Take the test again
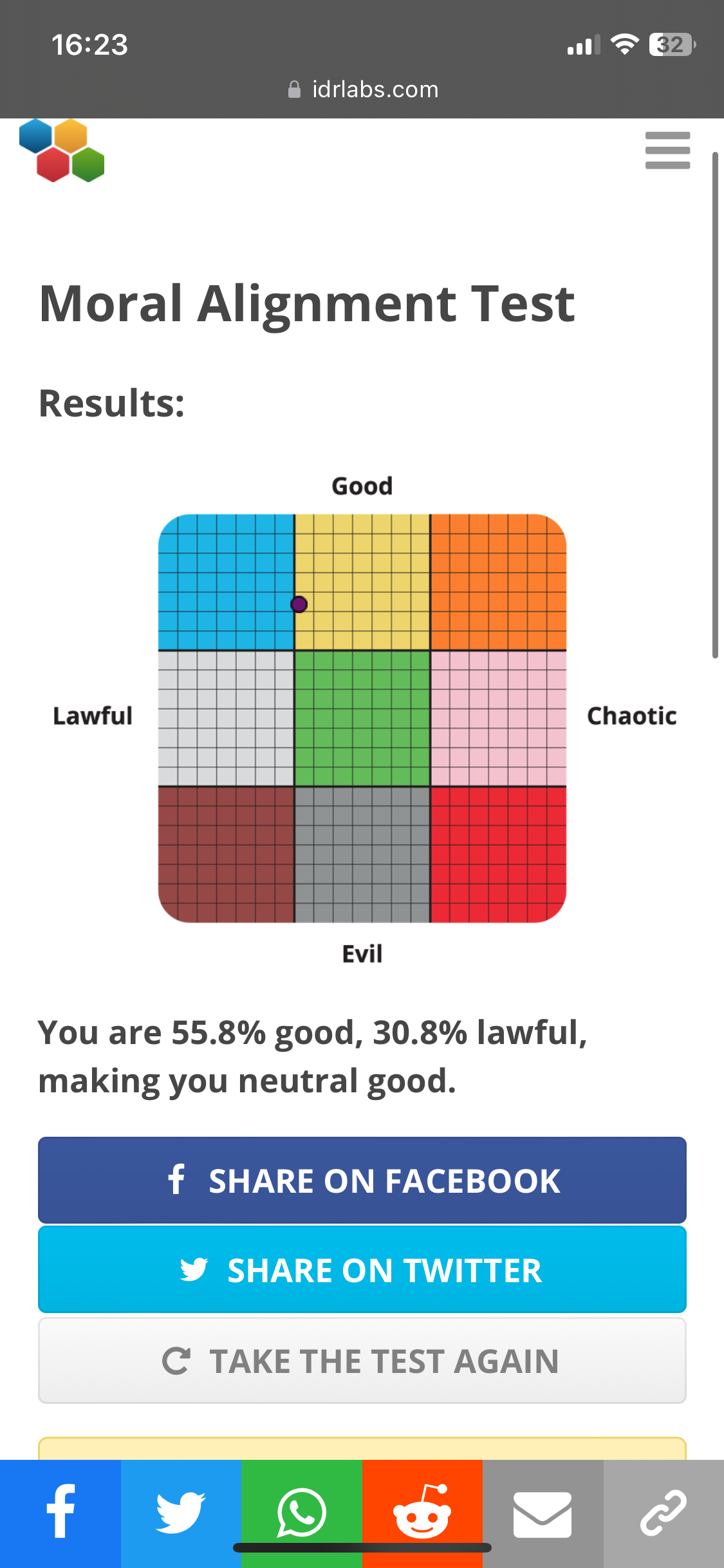Screen dimensions: 724x1568 tap(362, 1360)
